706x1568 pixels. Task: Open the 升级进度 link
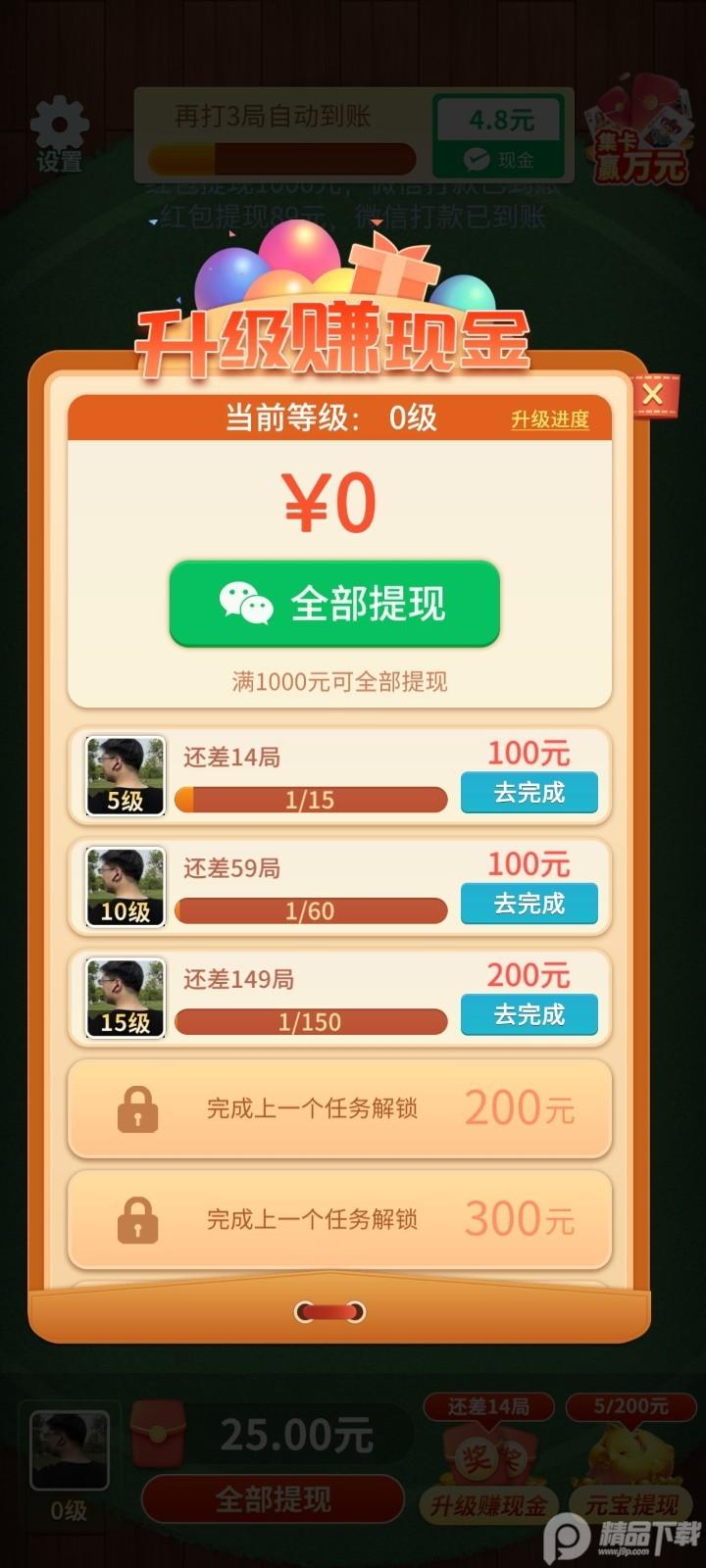click(549, 419)
